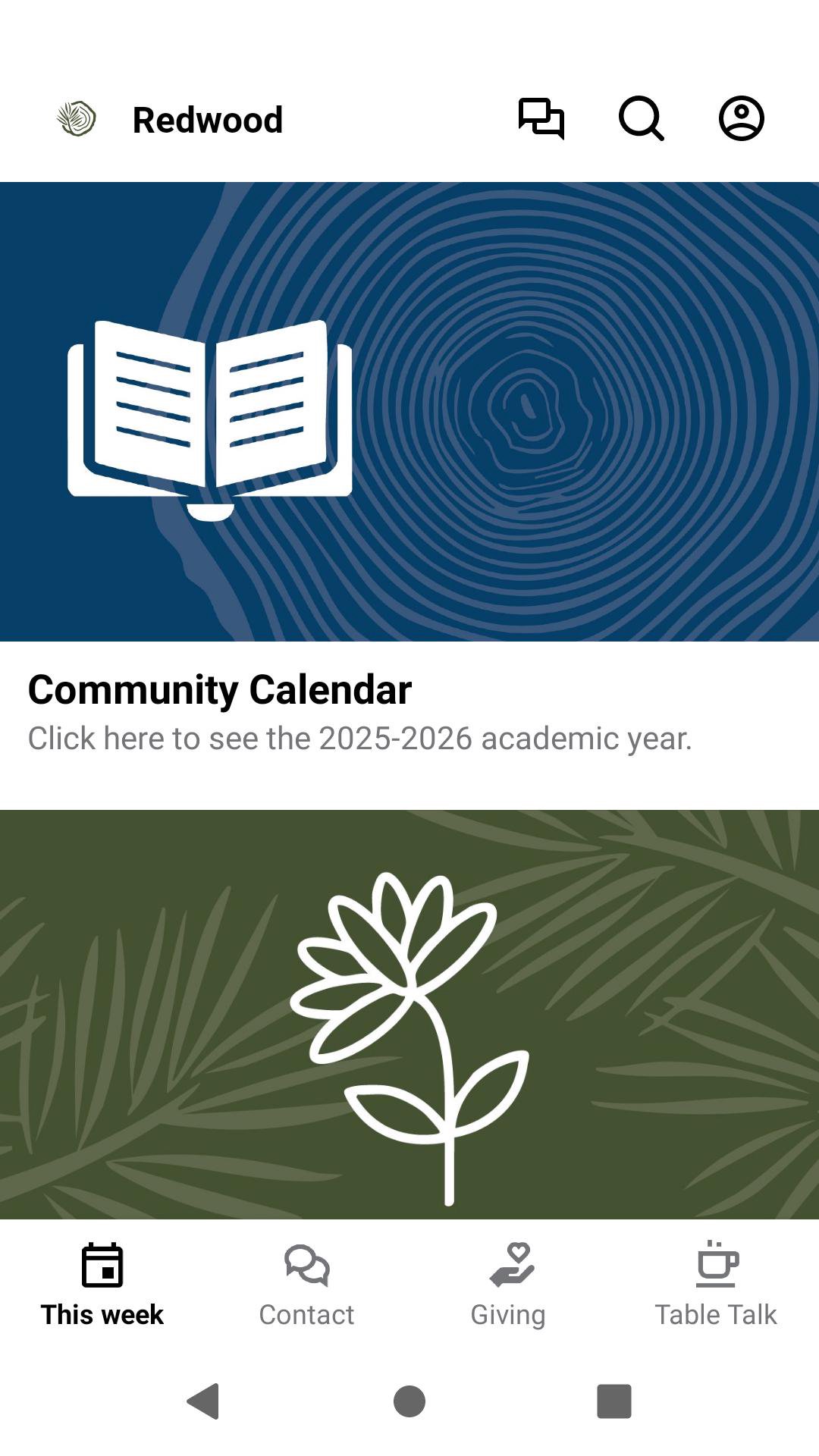This screenshot has width=819, height=1456.
Task: Open the messages chat icon
Action: [541, 119]
